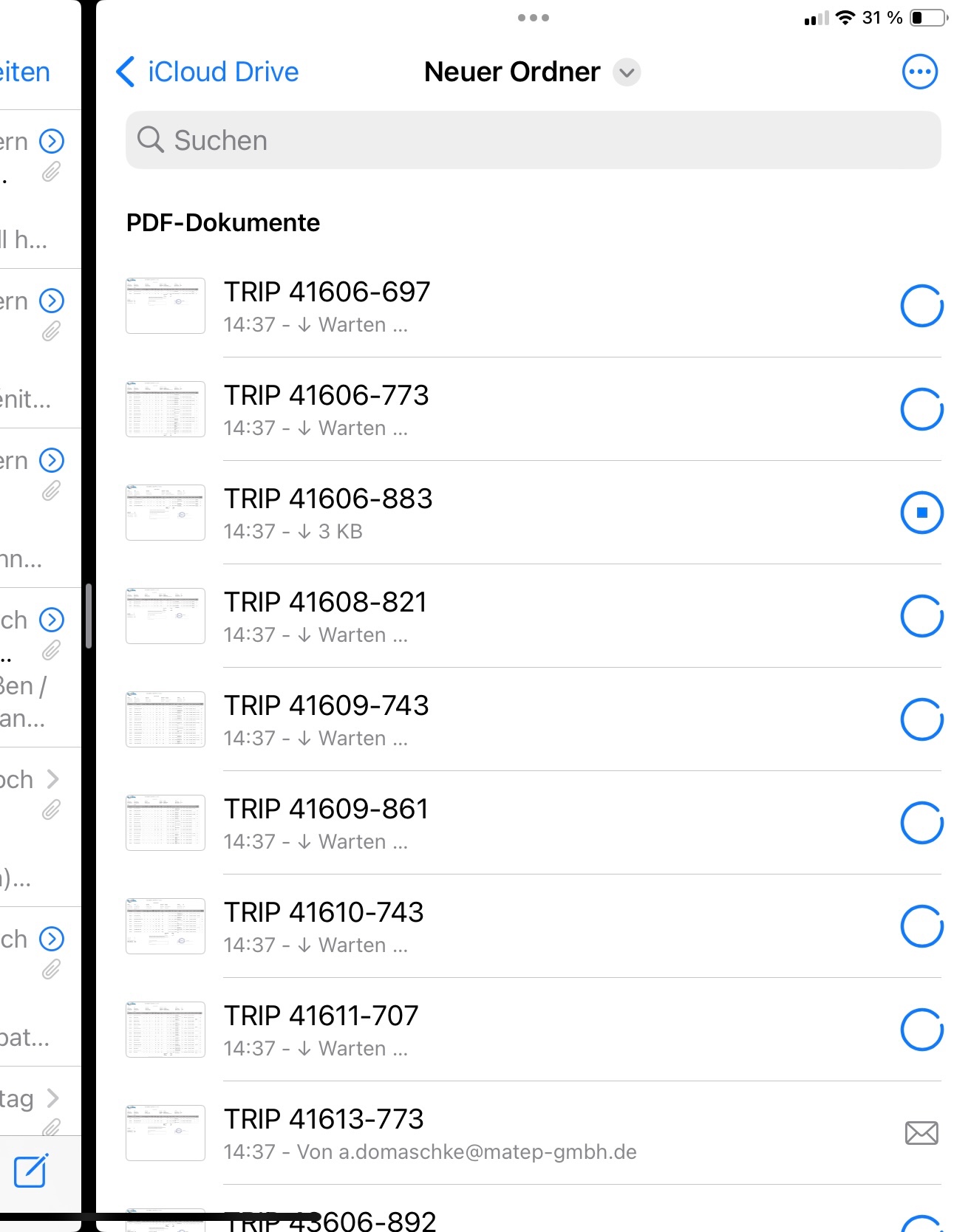This screenshot has height=1232, width=971.
Task: Open the more options ellipsis menu
Action: [919, 72]
